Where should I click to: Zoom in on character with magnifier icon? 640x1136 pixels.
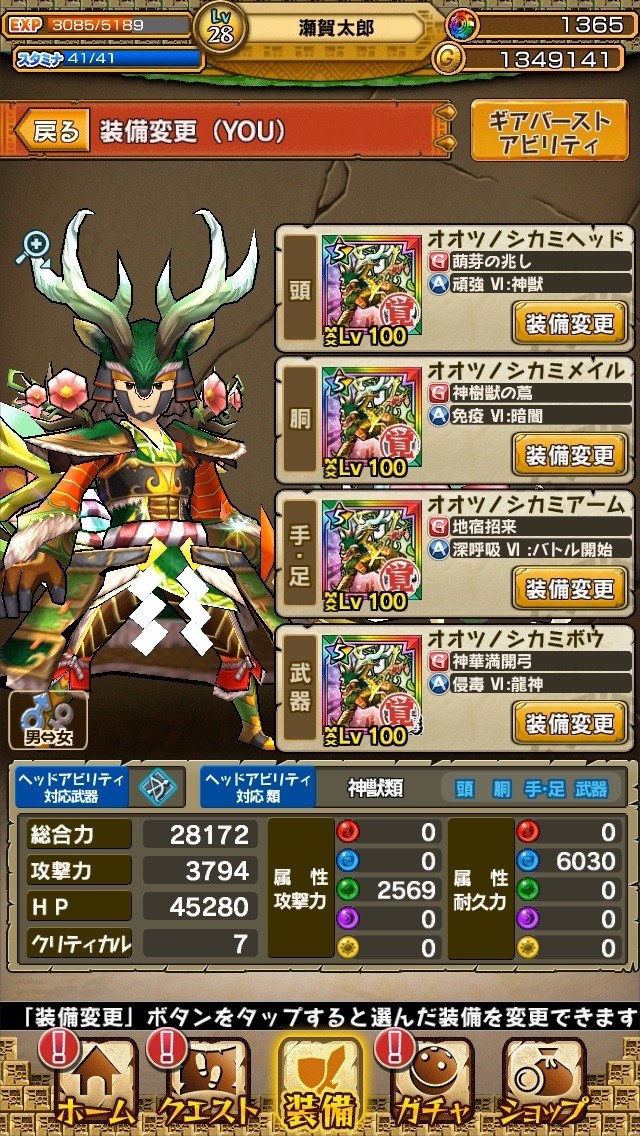(x=33, y=248)
